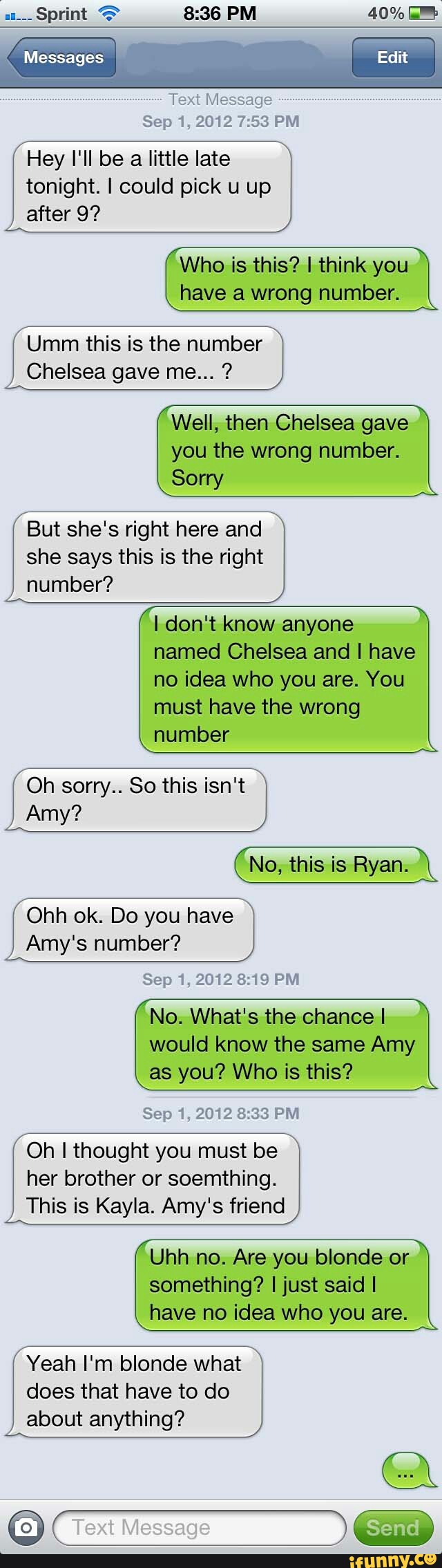
Task: Tap the Edit button
Action: (392, 57)
